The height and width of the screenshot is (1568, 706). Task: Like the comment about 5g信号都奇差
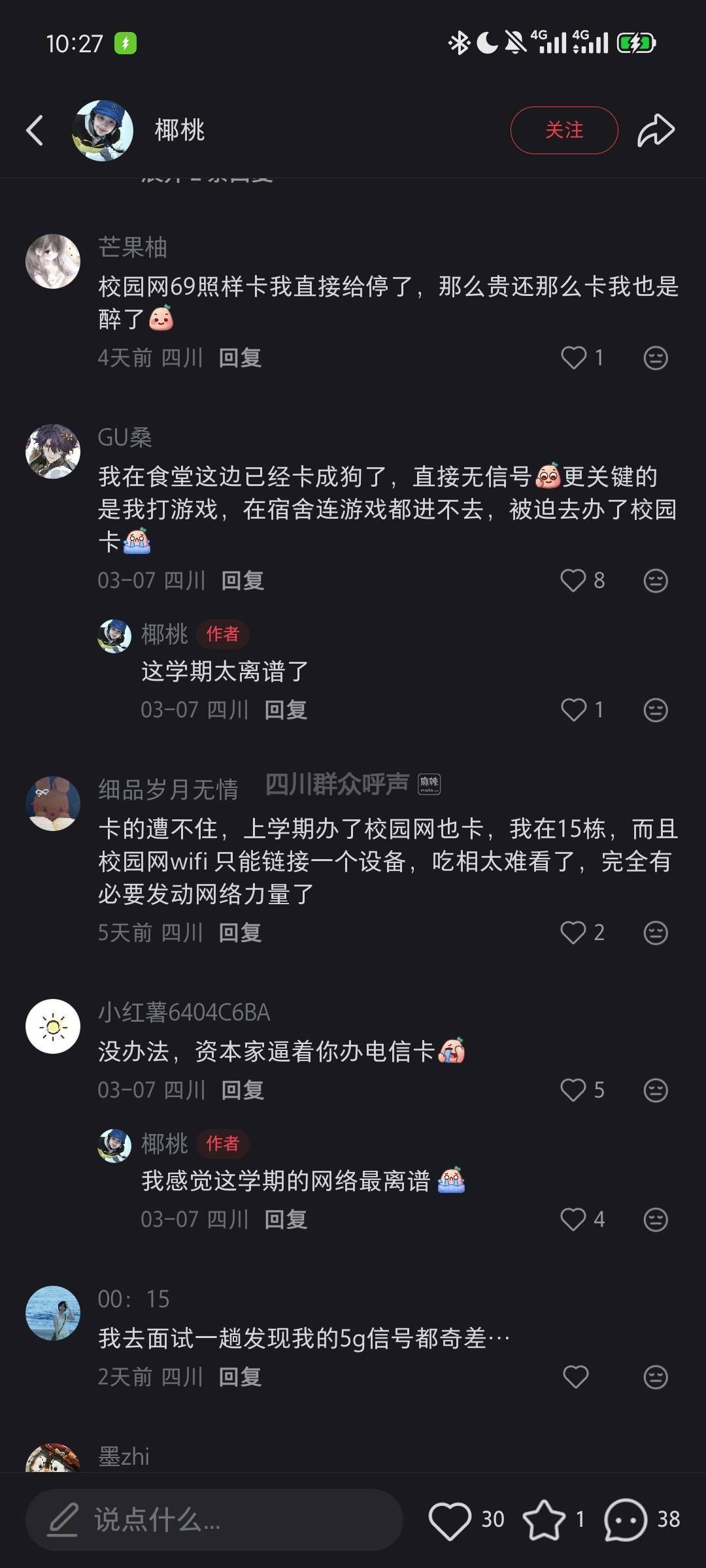point(575,1377)
